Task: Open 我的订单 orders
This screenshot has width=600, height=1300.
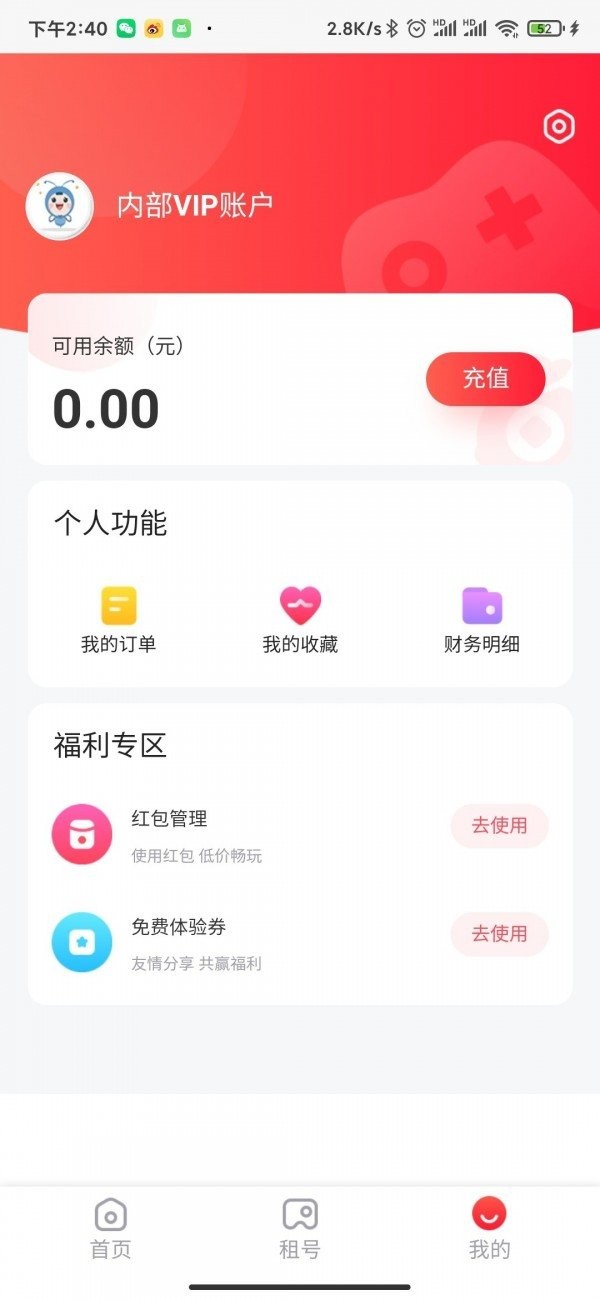Action: [x=118, y=621]
